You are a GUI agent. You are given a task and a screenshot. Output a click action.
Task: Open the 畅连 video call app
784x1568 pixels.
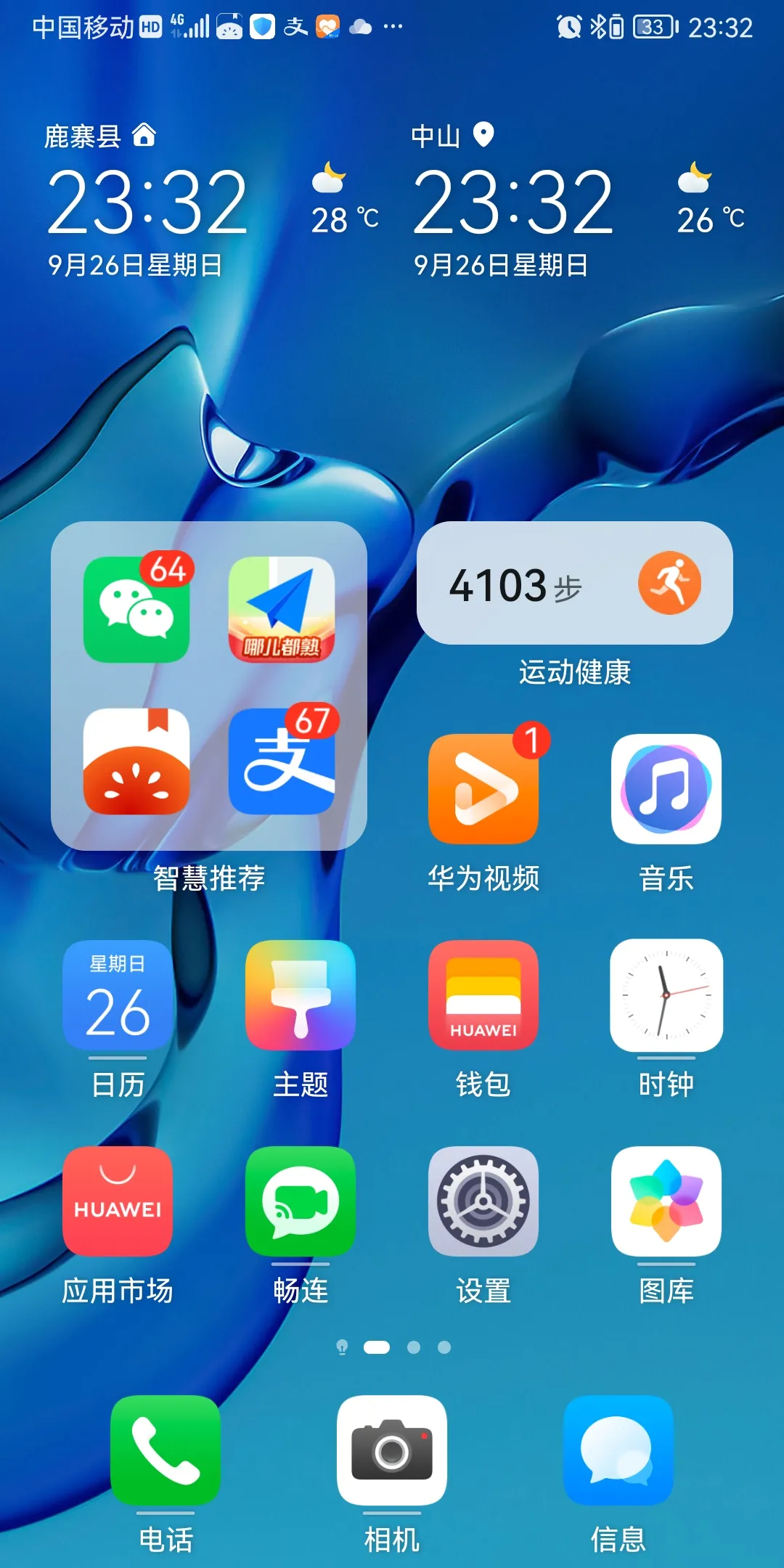pos(301,1201)
